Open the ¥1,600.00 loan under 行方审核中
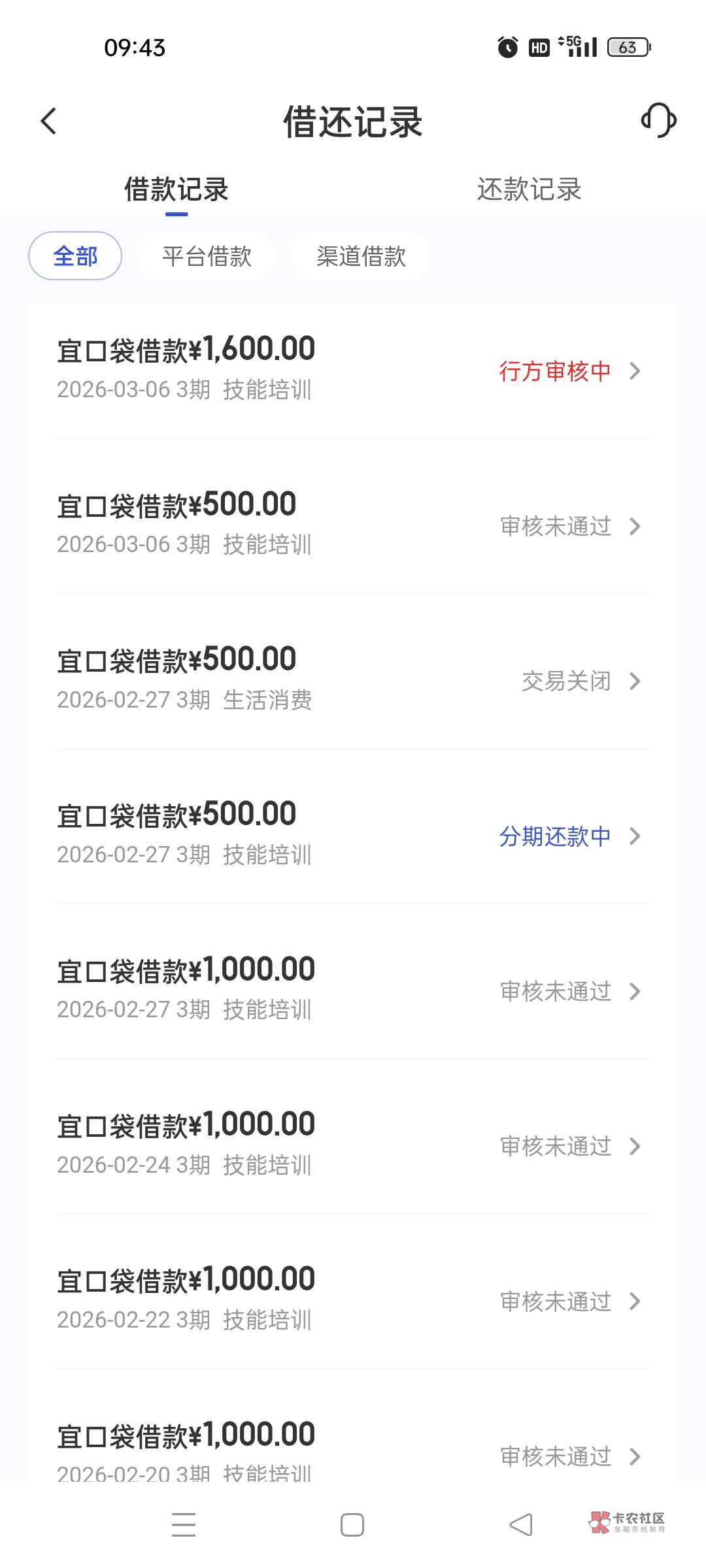706x1568 pixels. coord(353,370)
